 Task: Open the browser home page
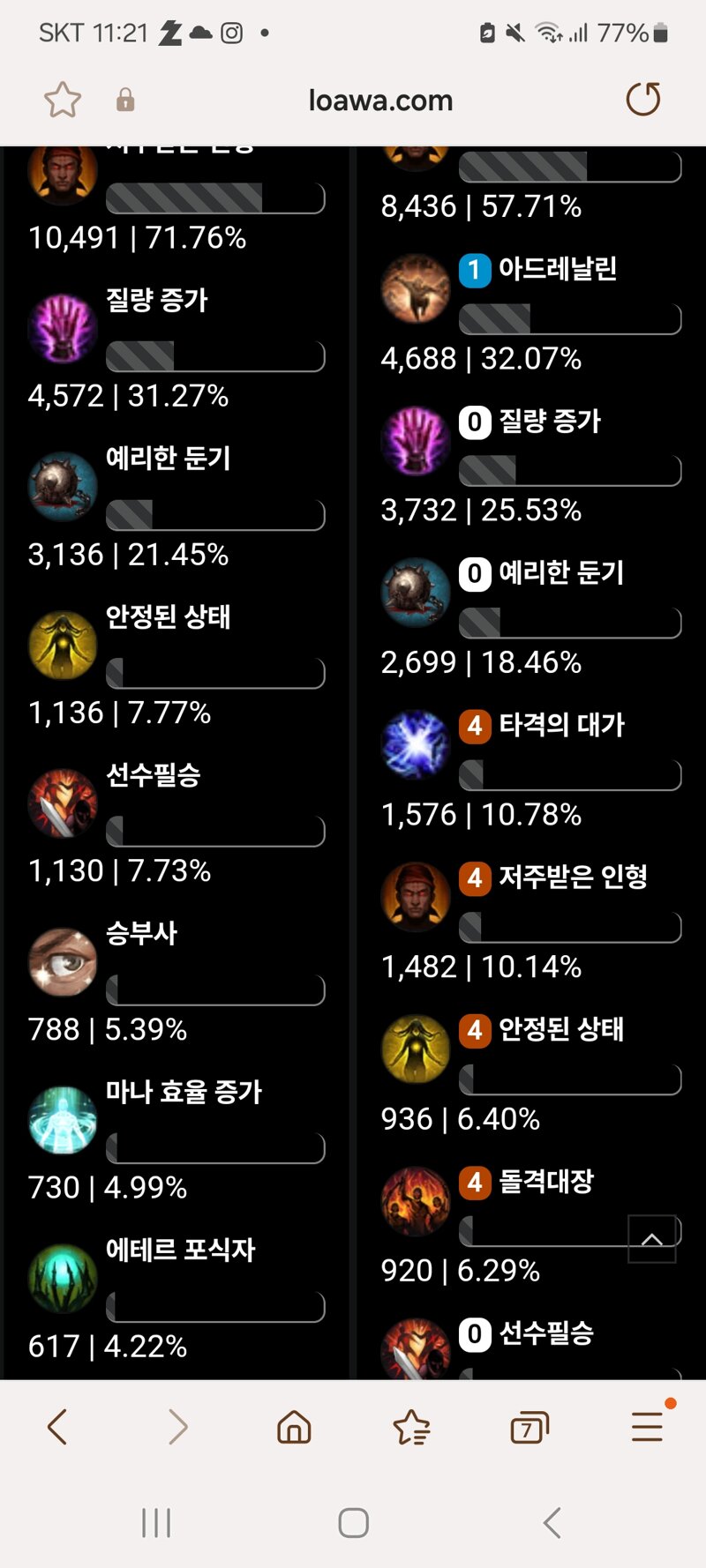294,1427
